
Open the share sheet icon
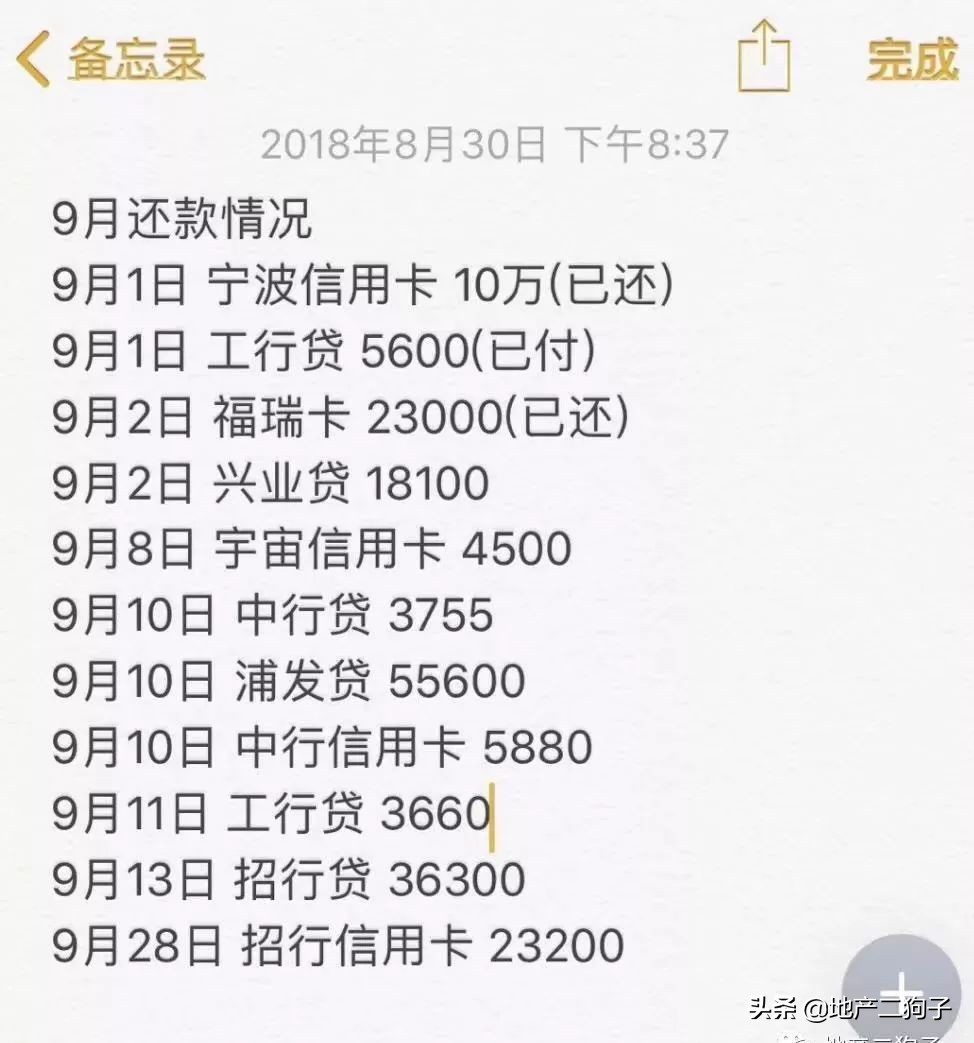pyautogui.click(x=764, y=58)
